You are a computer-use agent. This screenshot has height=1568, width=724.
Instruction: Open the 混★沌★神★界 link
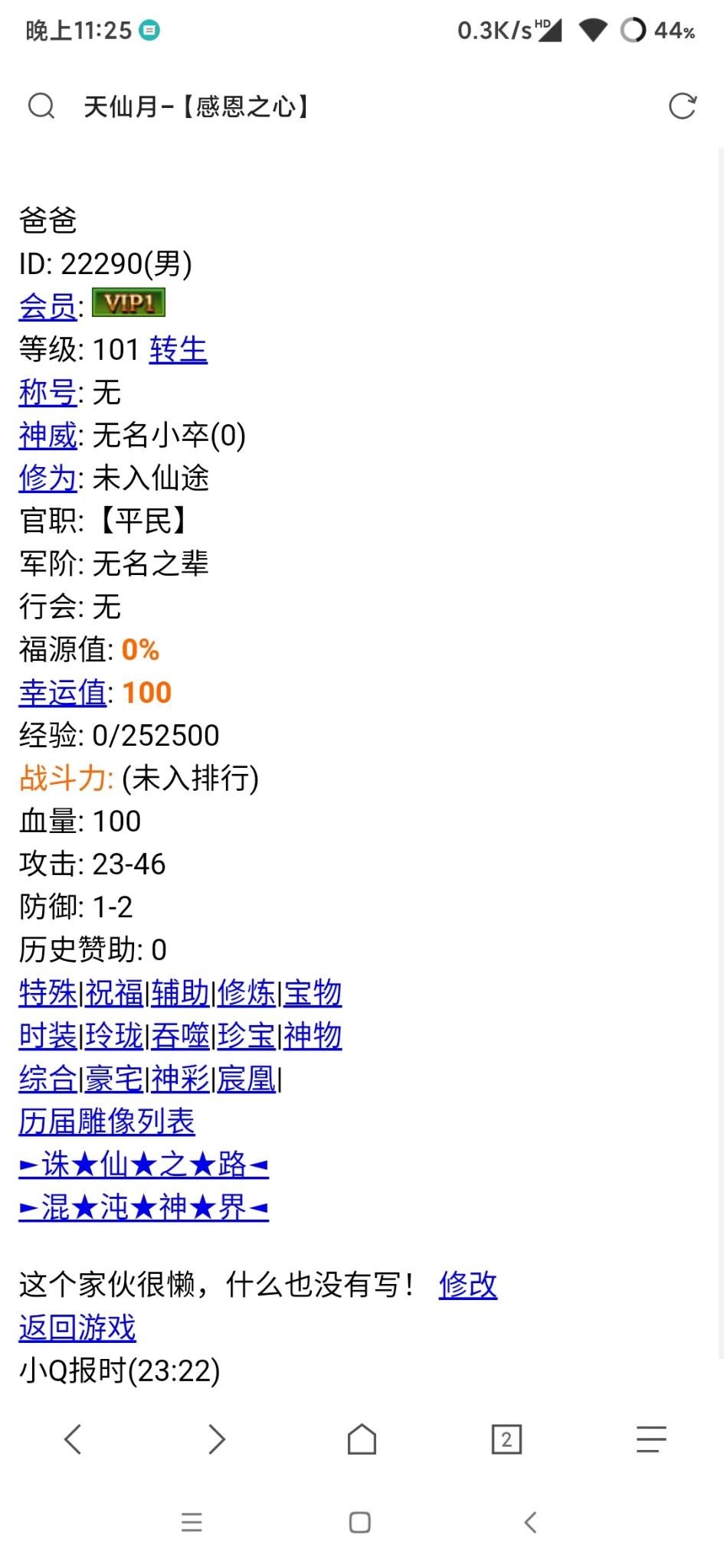tap(143, 1207)
